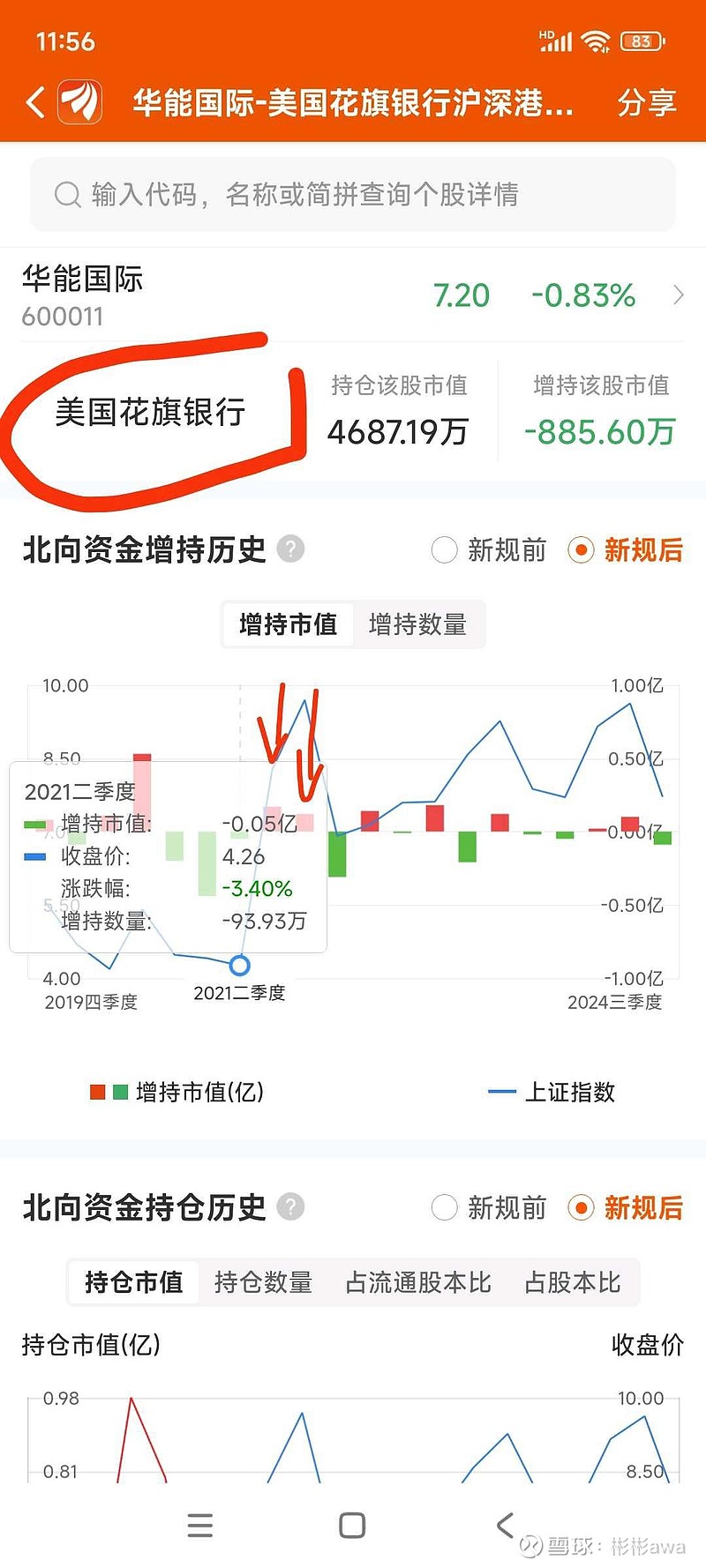
Task: Select 新规后 for 增持历史
Action: coord(626,549)
